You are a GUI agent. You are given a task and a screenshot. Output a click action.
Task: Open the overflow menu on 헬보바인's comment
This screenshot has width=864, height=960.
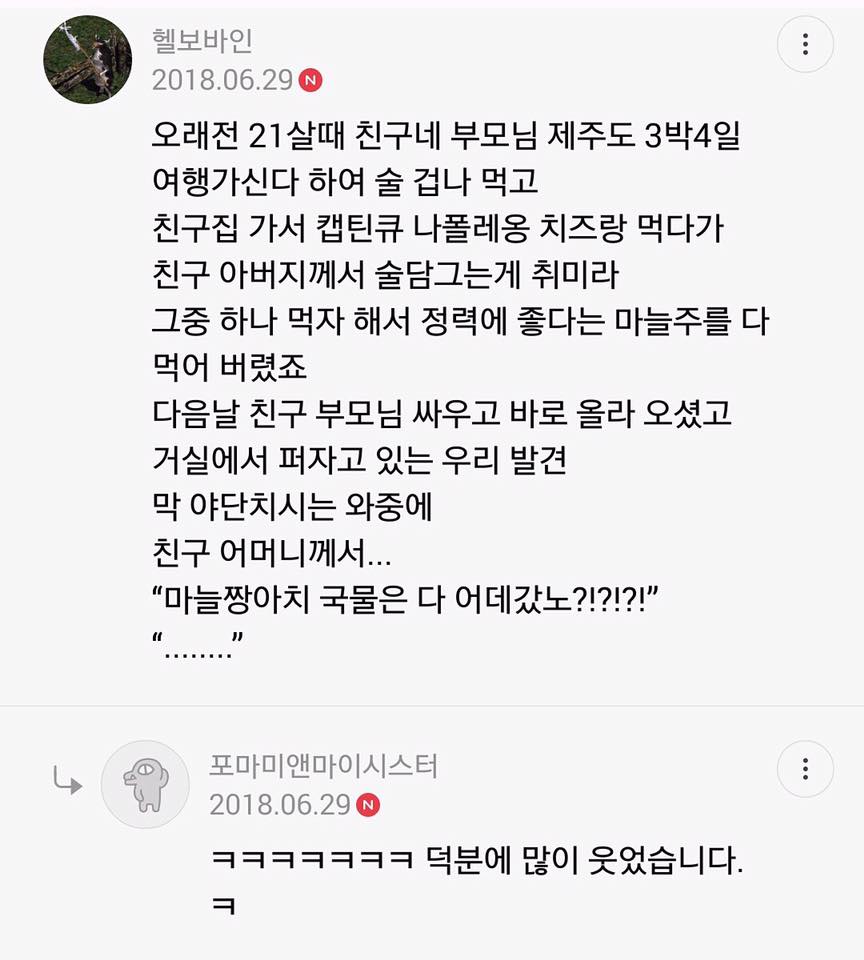click(x=805, y=44)
